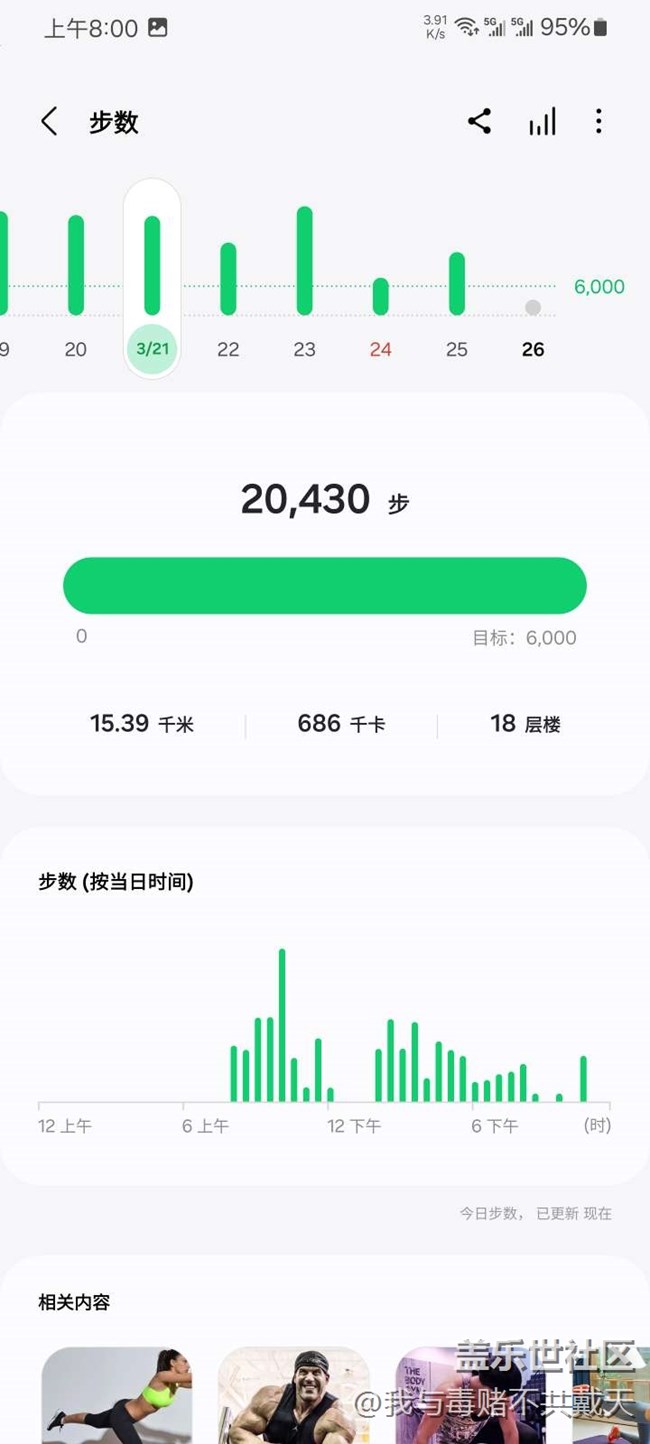The width and height of the screenshot is (650, 1444).
Task: Go back from the 步数 screen
Action: (x=49, y=122)
